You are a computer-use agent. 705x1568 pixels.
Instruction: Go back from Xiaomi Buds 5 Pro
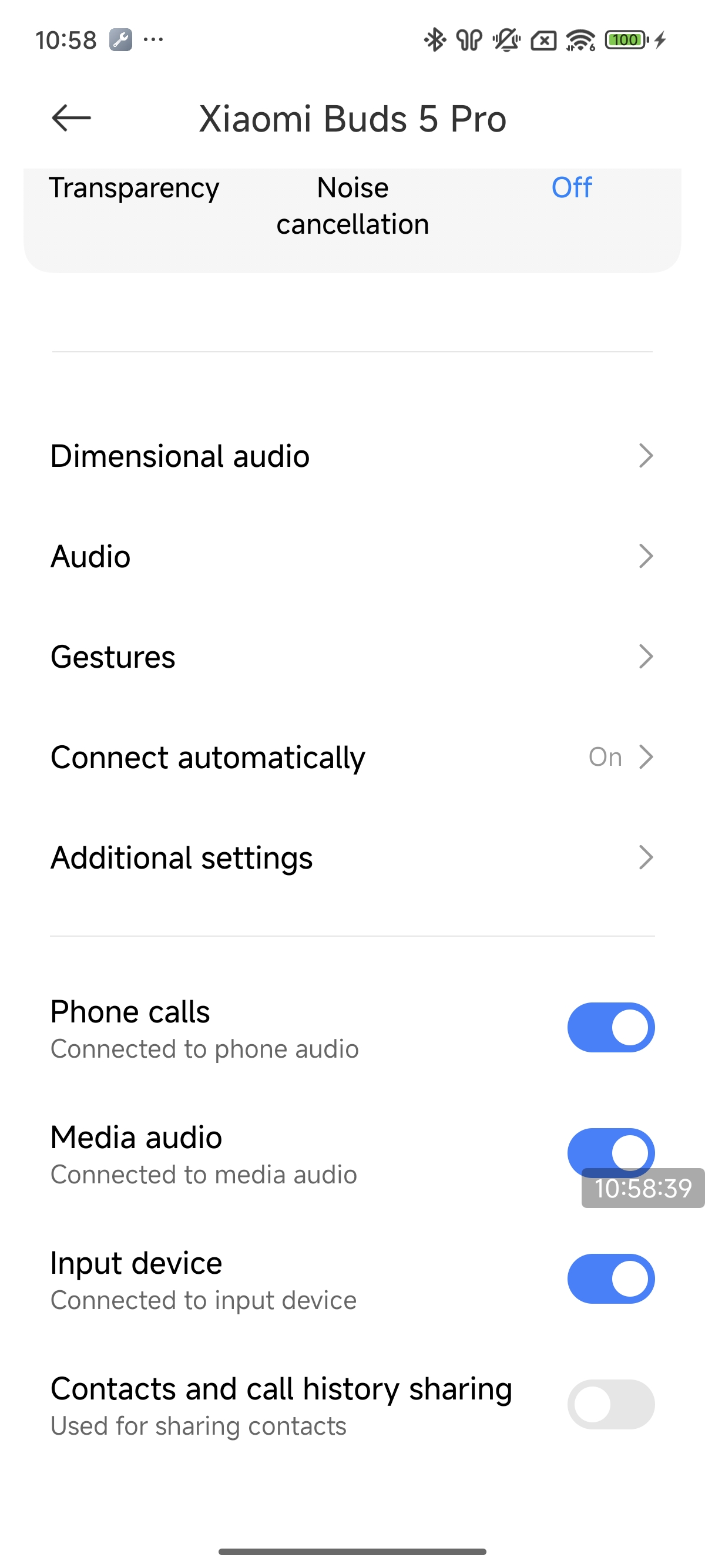71,118
